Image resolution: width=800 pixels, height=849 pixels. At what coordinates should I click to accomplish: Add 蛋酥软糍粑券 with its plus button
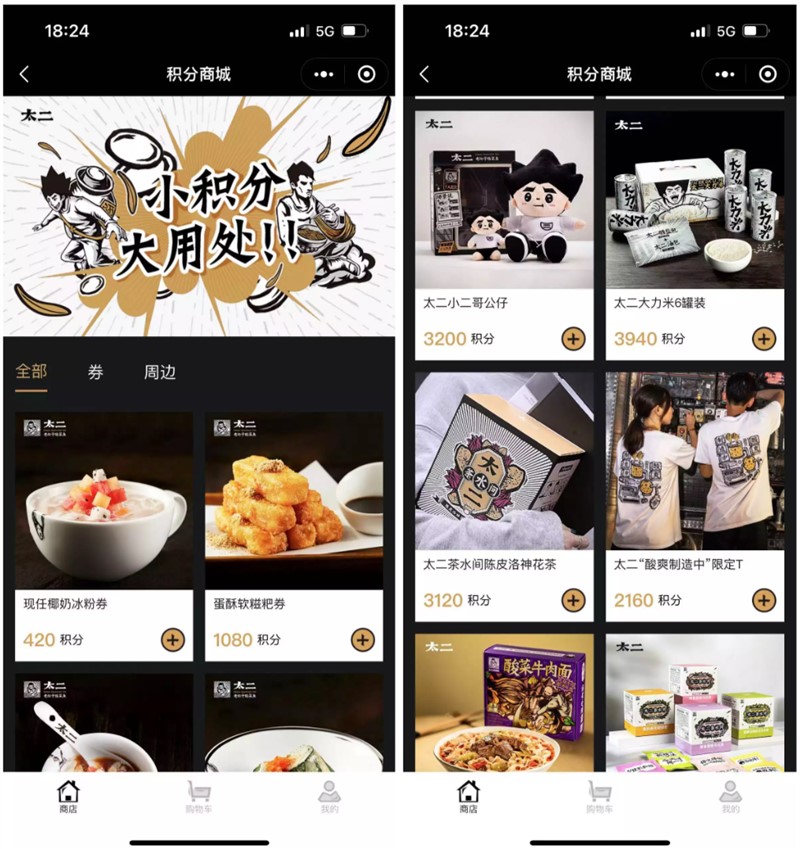(362, 639)
